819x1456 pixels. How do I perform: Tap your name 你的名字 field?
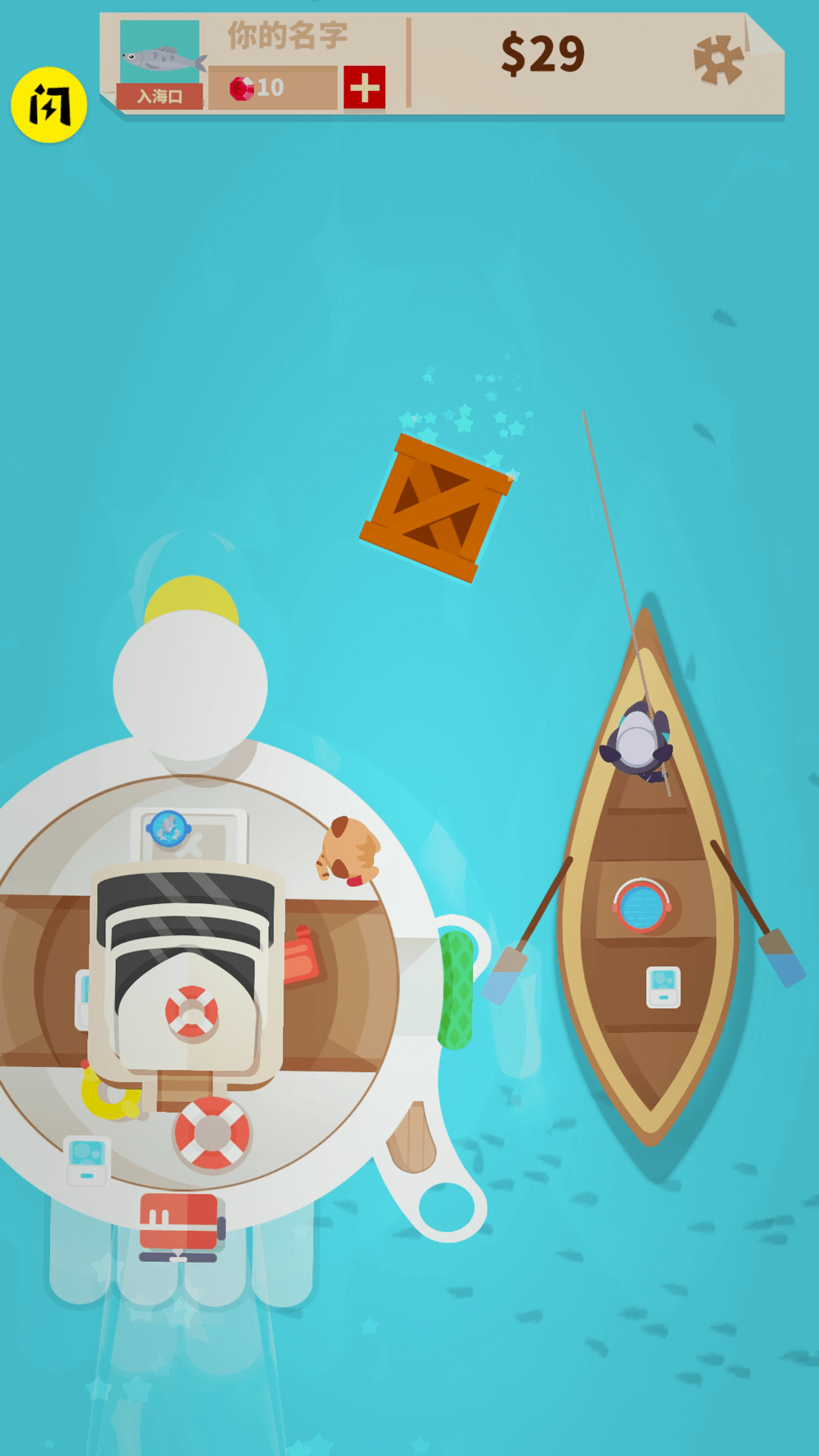(x=287, y=36)
